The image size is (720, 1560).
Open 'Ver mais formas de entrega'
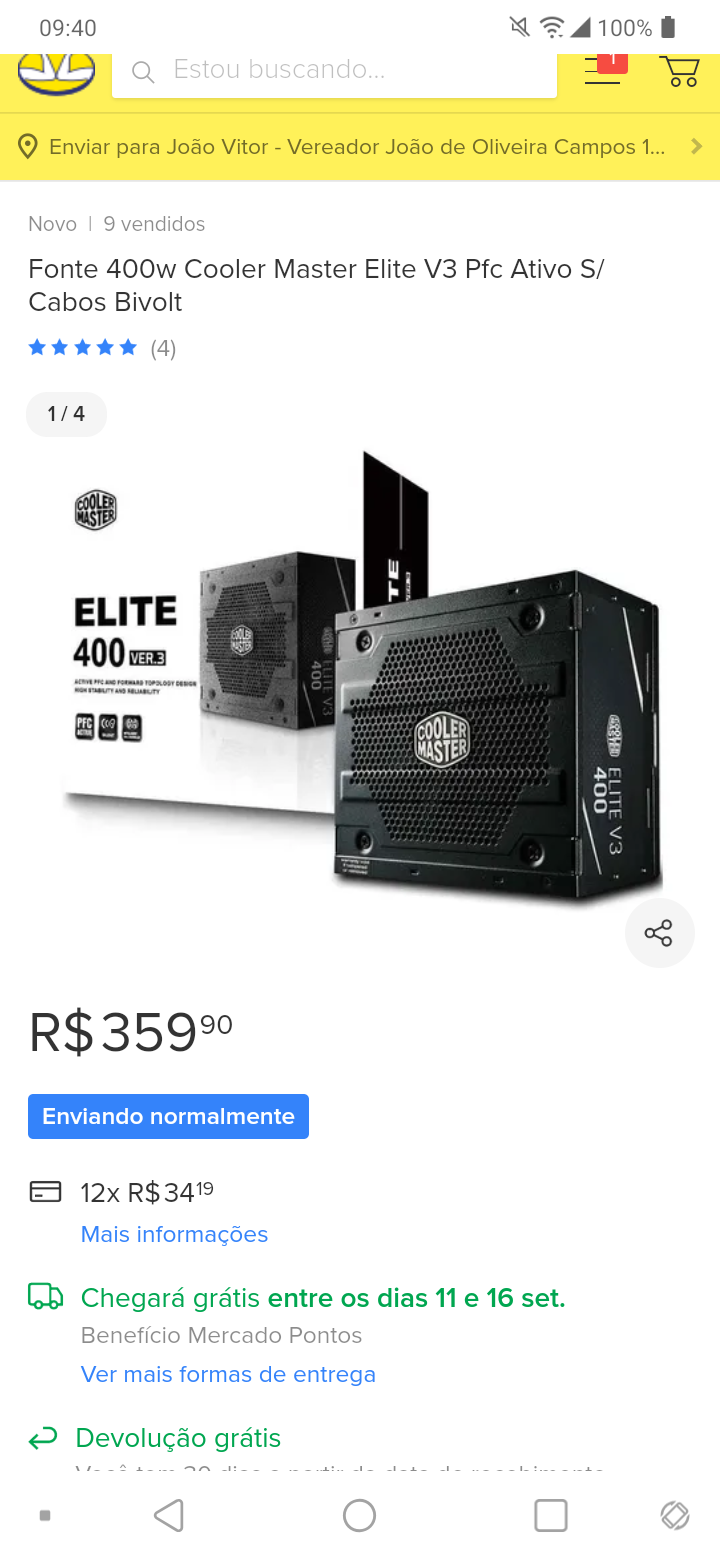point(228,1374)
